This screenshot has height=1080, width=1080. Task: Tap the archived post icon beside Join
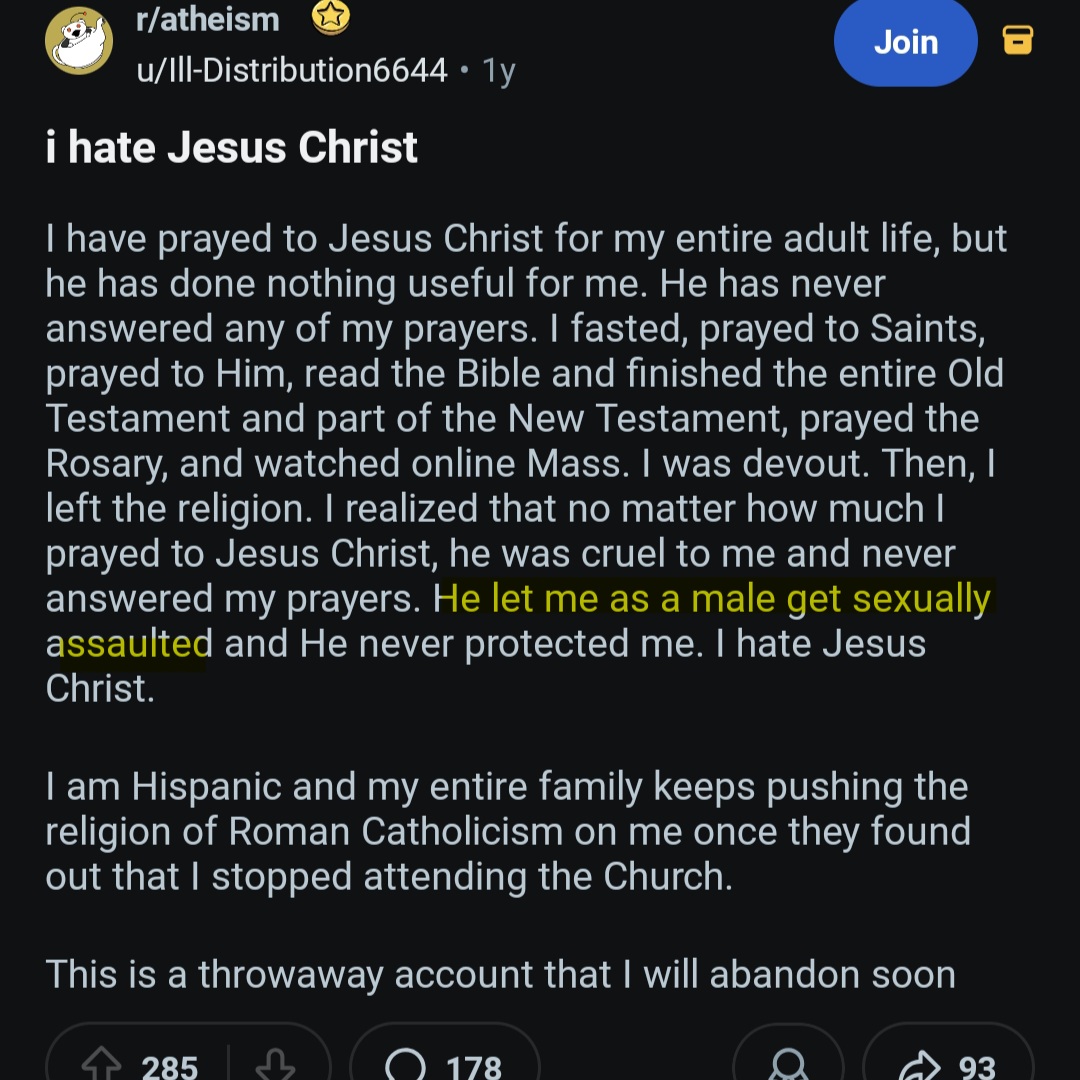(1017, 40)
